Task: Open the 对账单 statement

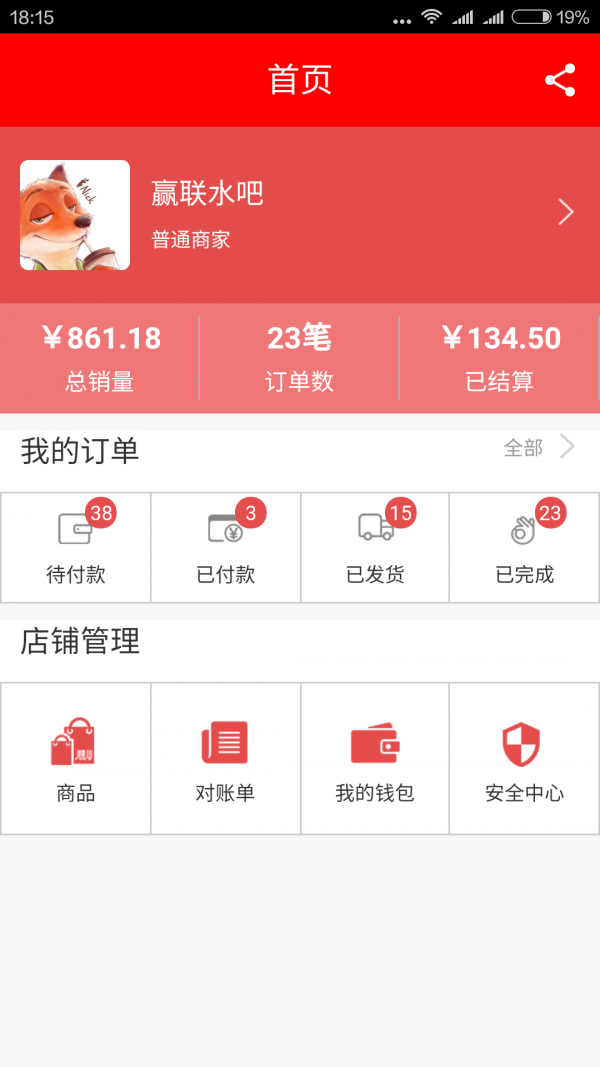Action: [226, 759]
